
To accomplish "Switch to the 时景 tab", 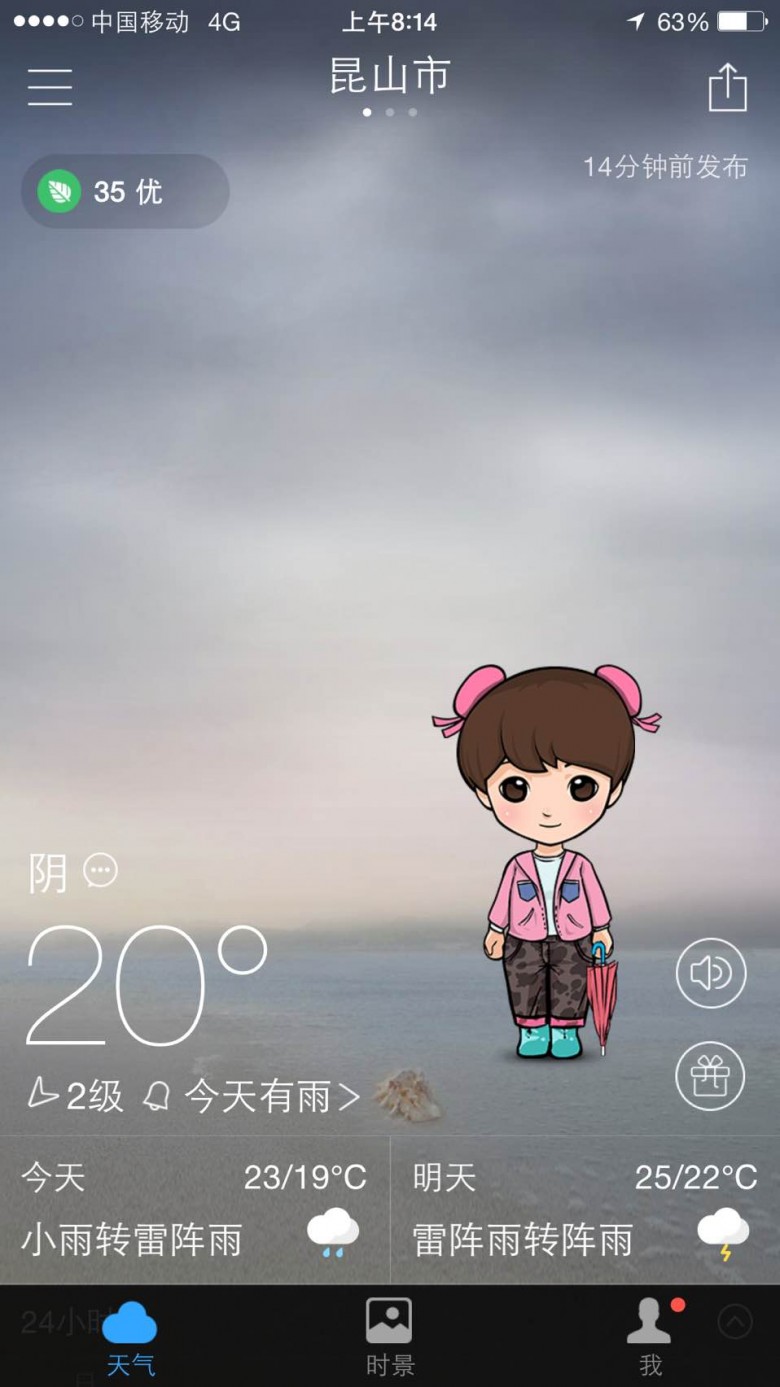I will click(389, 1337).
